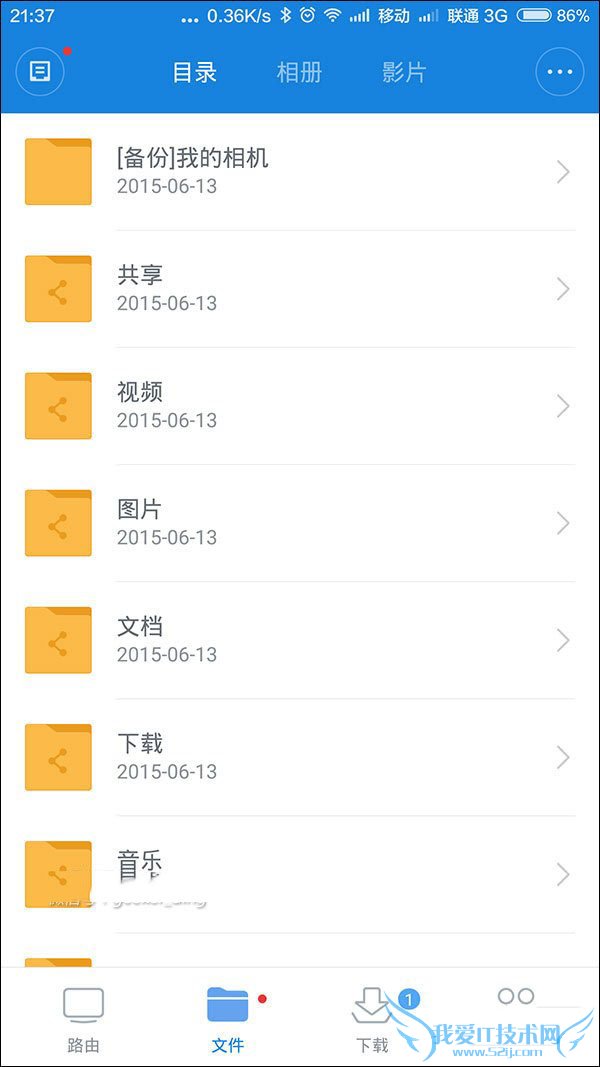The height and width of the screenshot is (1067, 600).
Task: Go to the 路由 tab
Action: pyautogui.click(x=83, y=1018)
